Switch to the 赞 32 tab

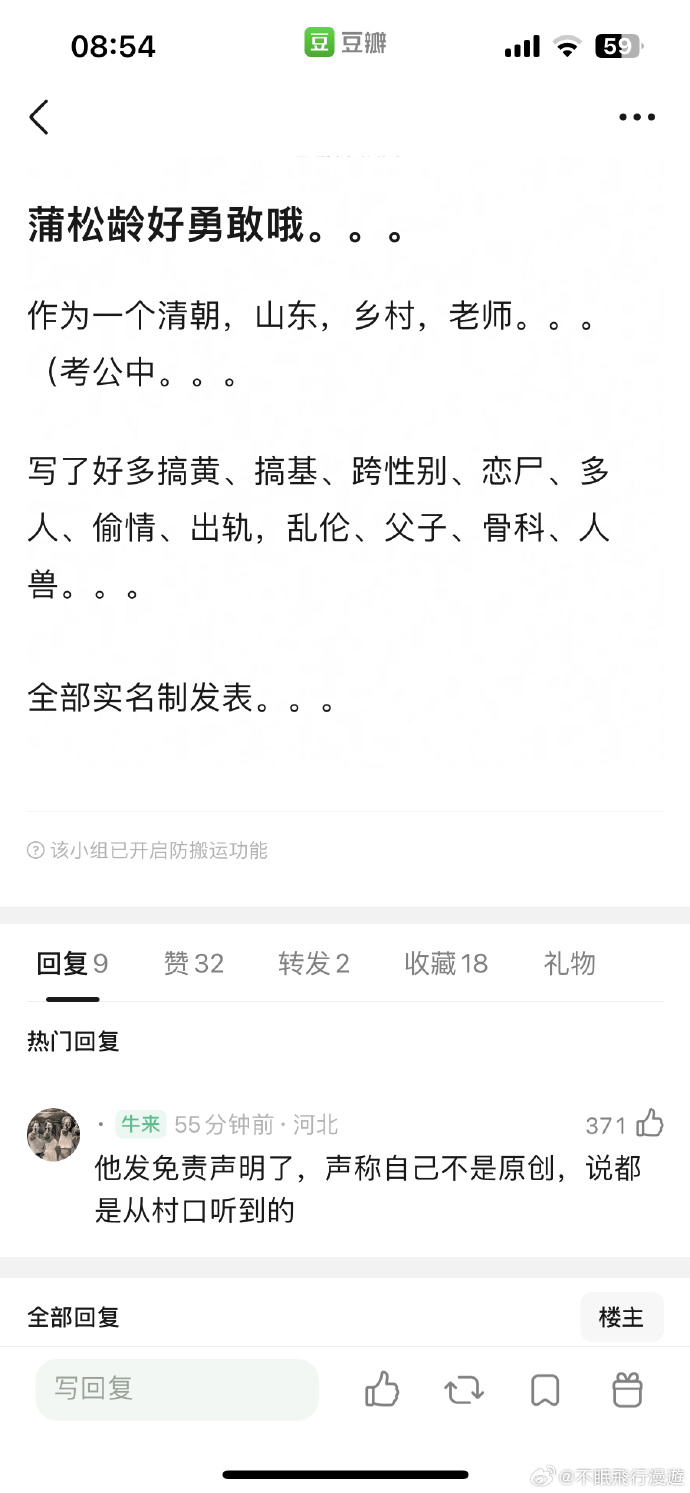click(194, 963)
